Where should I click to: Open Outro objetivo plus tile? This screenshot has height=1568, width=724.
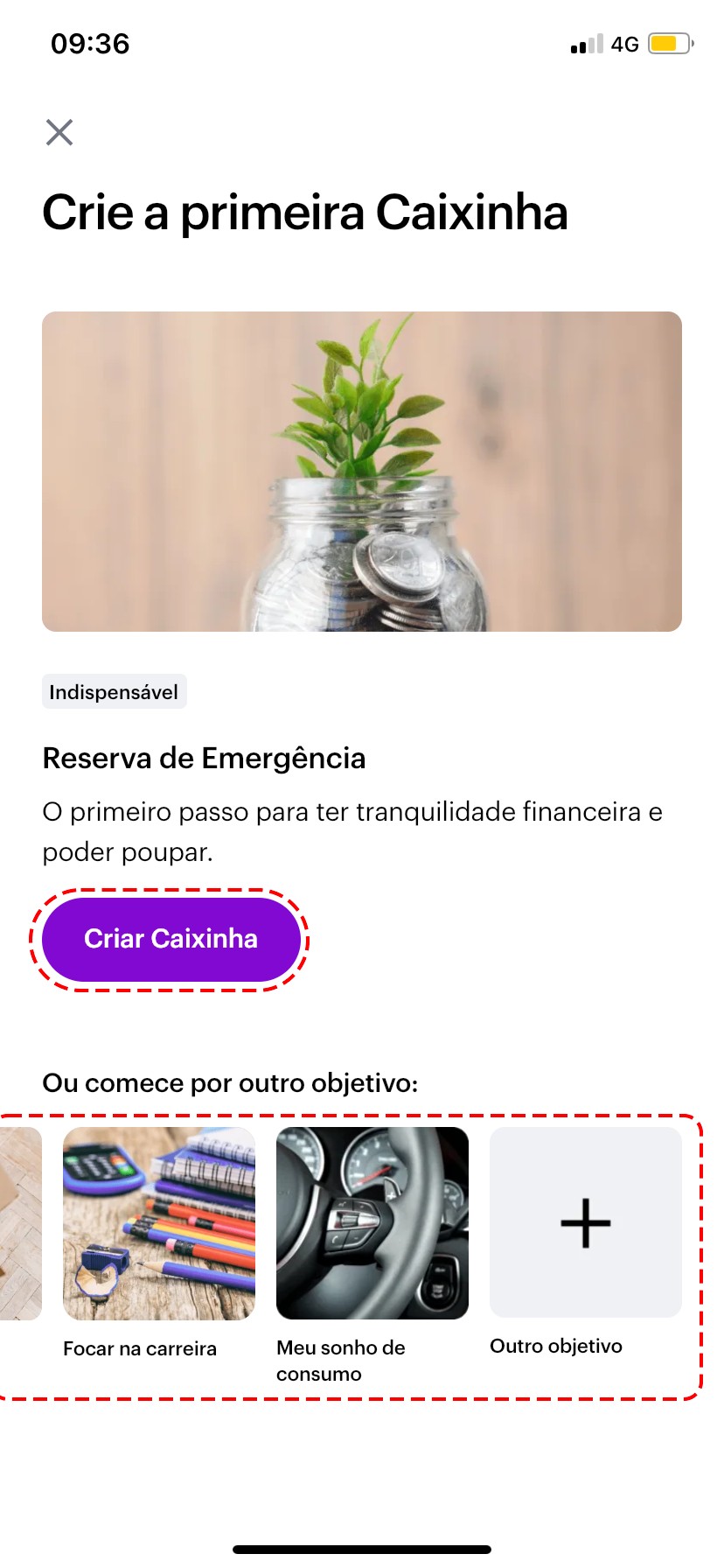(x=586, y=1222)
